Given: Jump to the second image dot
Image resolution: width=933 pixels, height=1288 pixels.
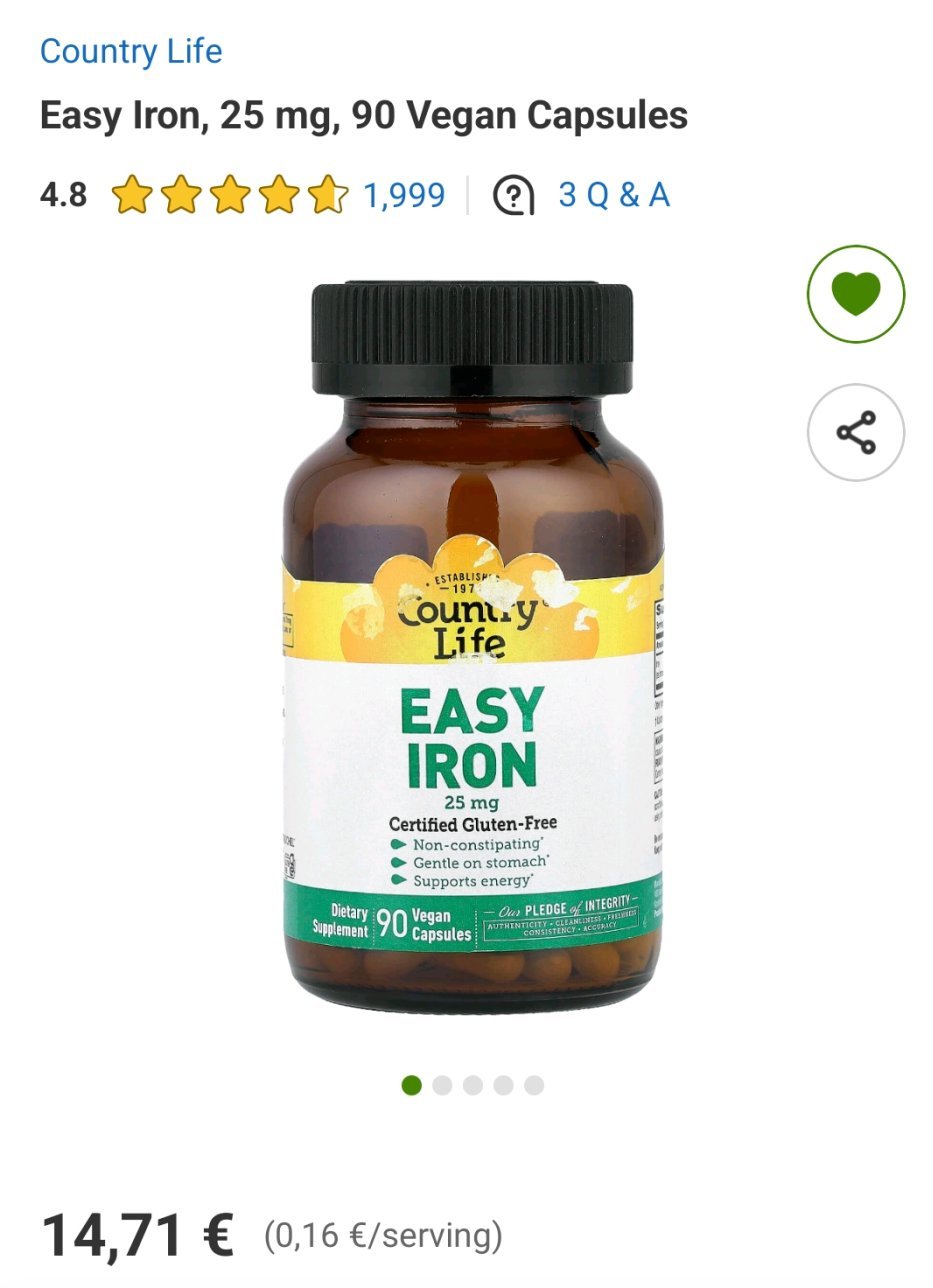Looking at the screenshot, I should (442, 1085).
